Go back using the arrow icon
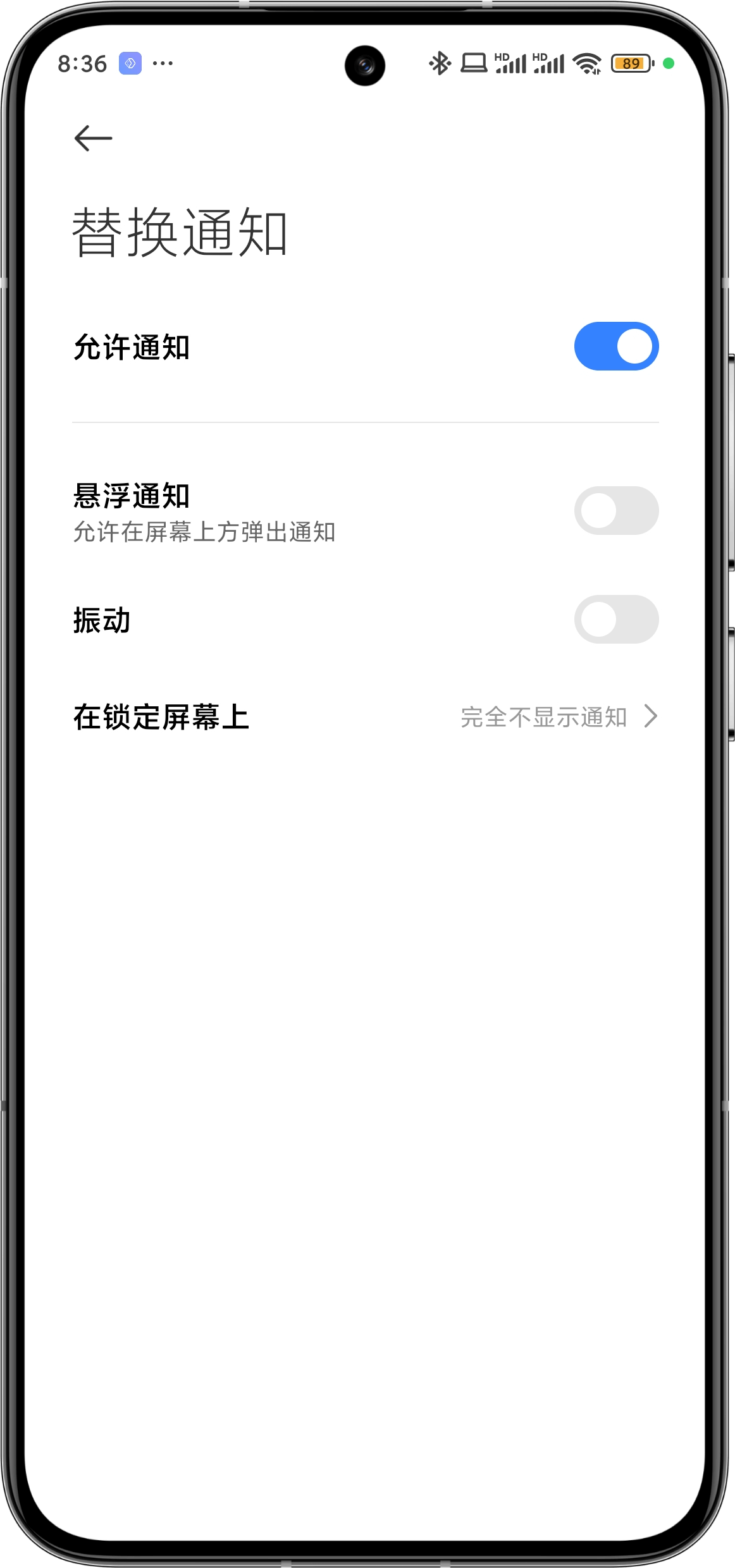This screenshot has height=1568, width=735. click(93, 138)
